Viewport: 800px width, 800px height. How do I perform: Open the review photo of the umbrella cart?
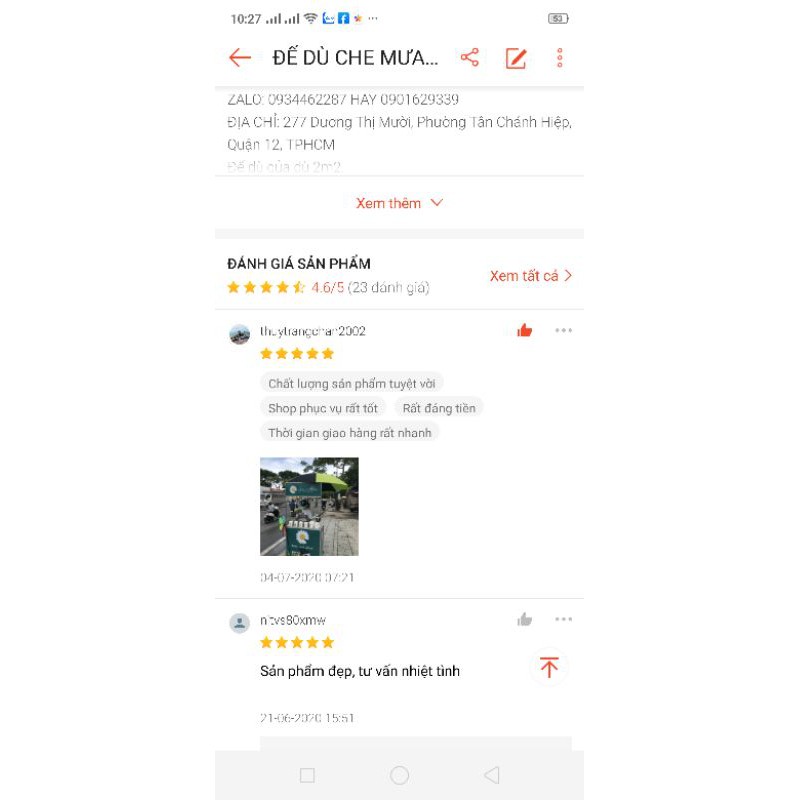[x=309, y=506]
